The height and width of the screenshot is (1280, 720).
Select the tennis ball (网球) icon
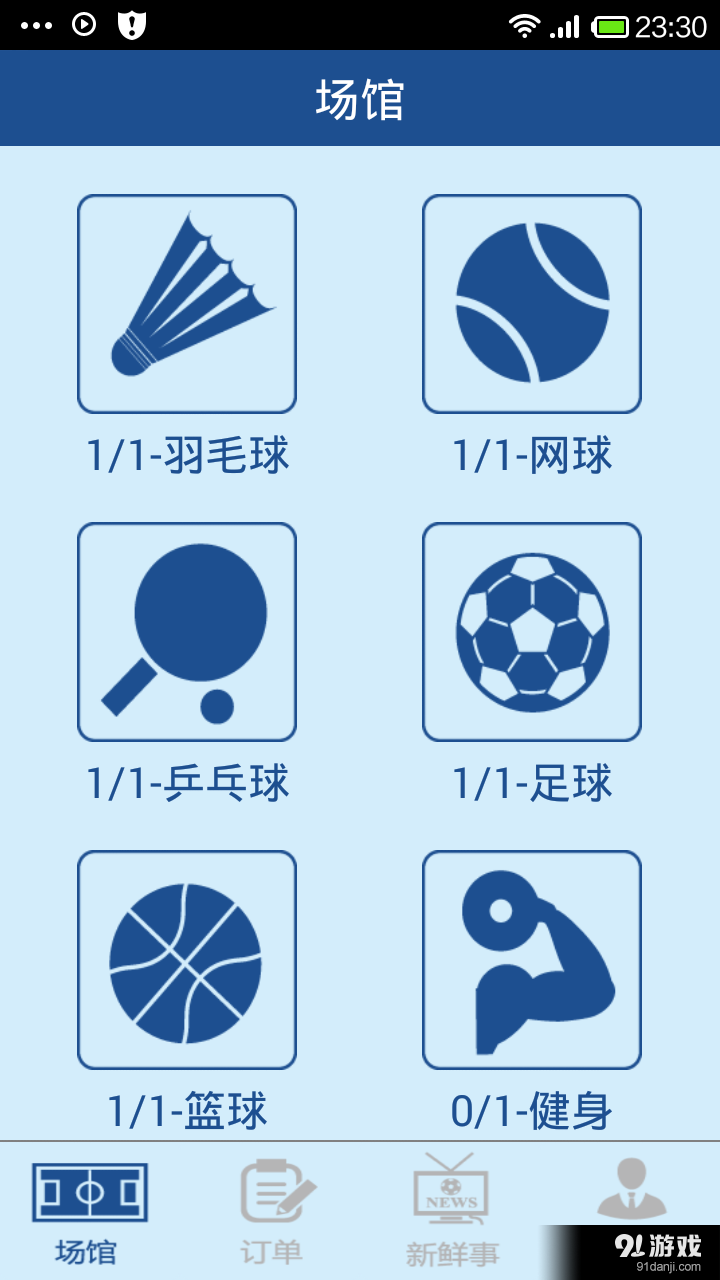[532, 303]
